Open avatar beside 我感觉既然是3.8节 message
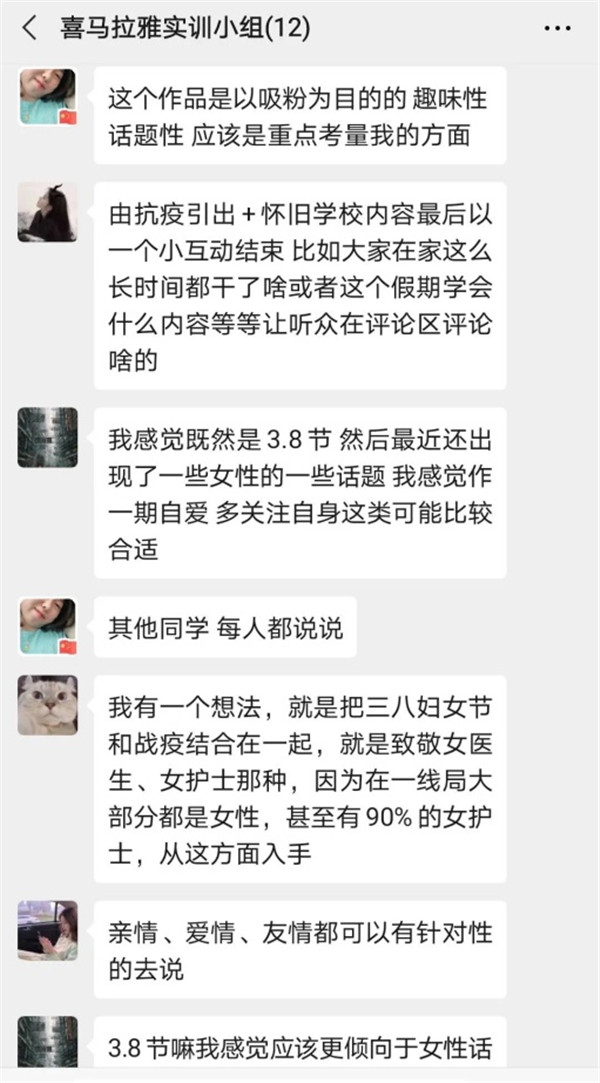 [47, 437]
